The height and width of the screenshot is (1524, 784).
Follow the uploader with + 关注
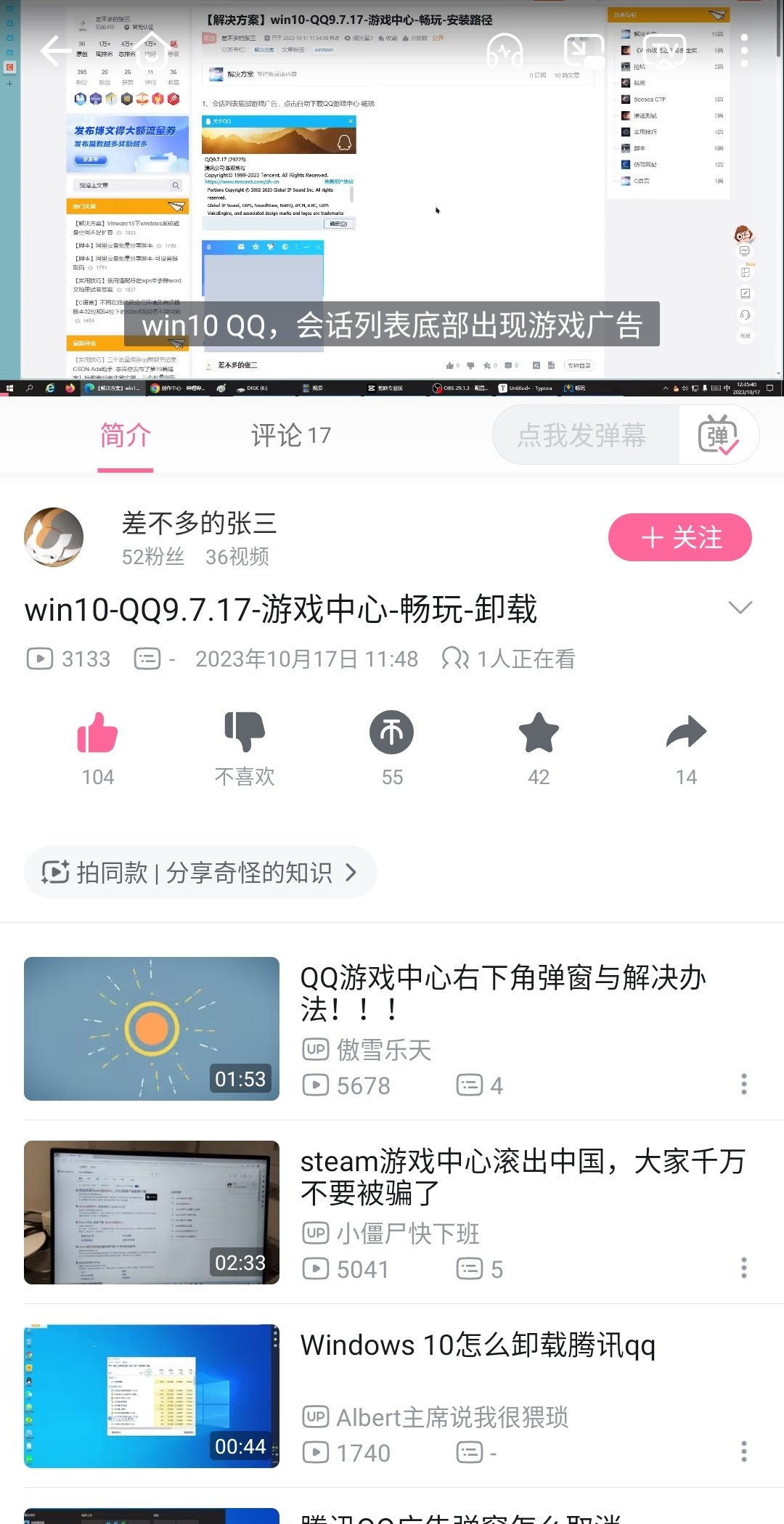(679, 537)
